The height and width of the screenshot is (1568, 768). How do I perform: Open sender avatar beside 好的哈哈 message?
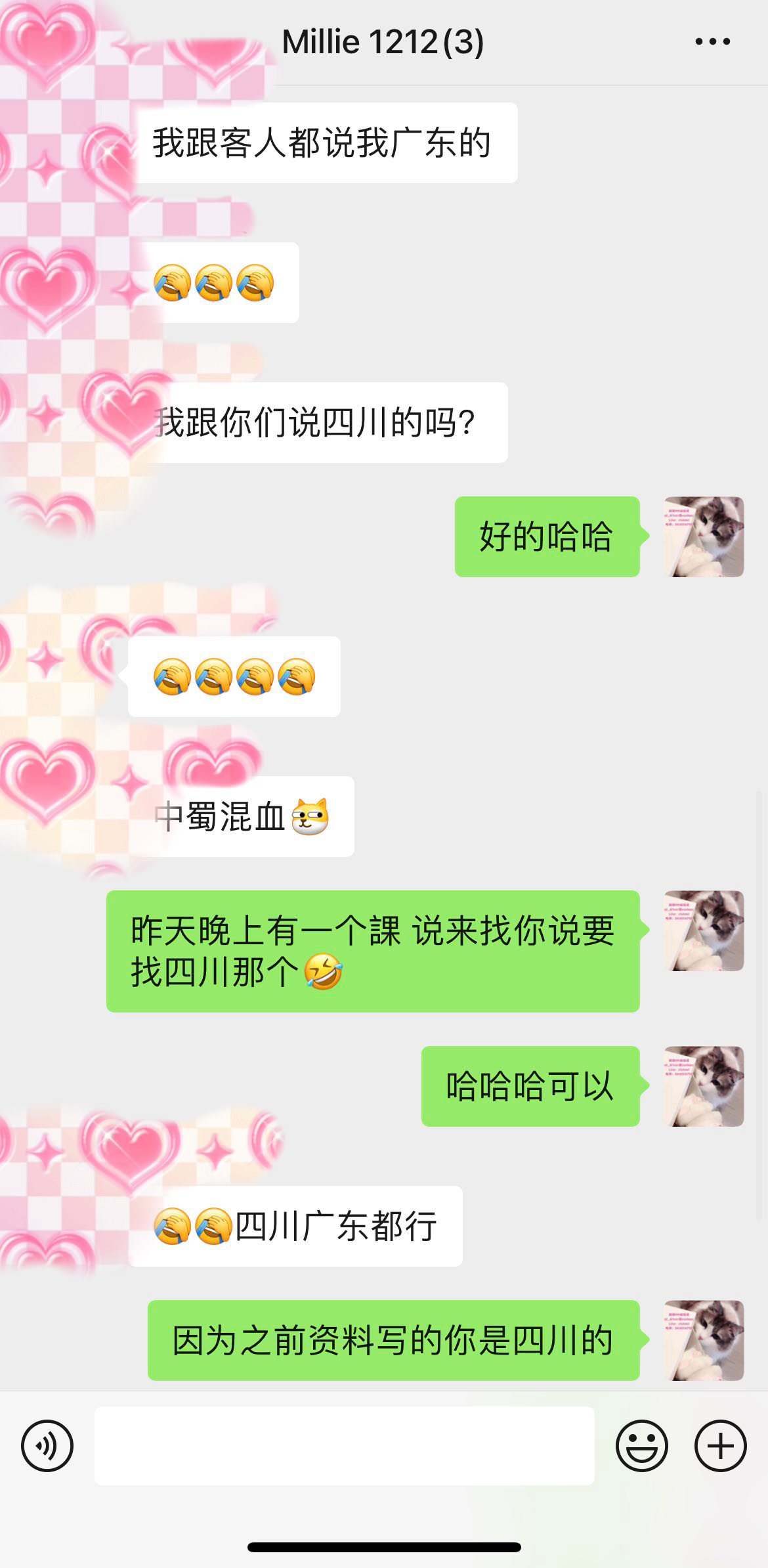pyautogui.click(x=704, y=537)
